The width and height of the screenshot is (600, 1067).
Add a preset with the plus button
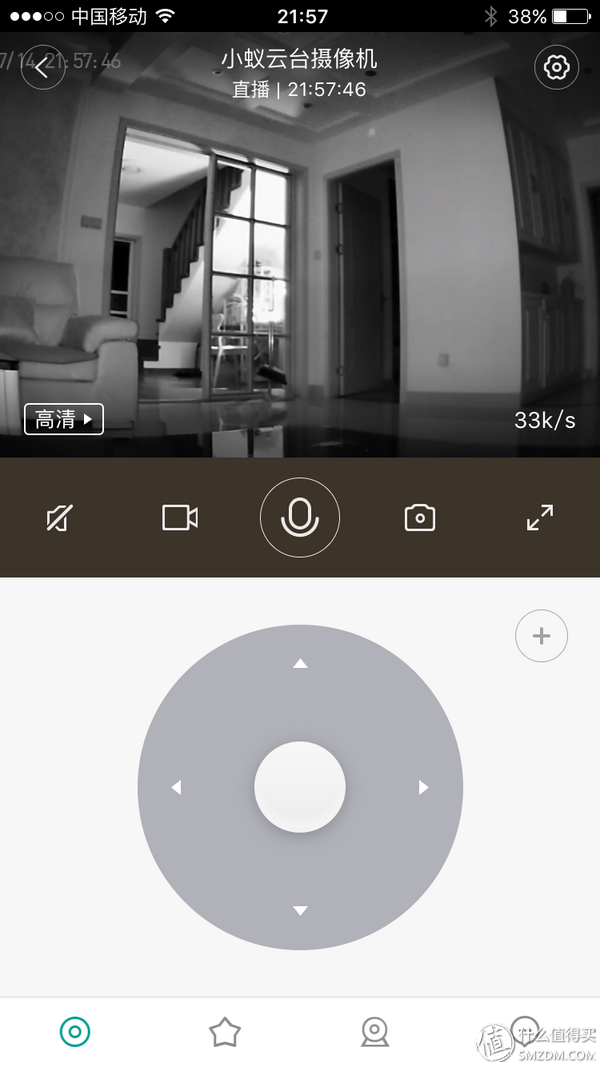pyautogui.click(x=541, y=636)
